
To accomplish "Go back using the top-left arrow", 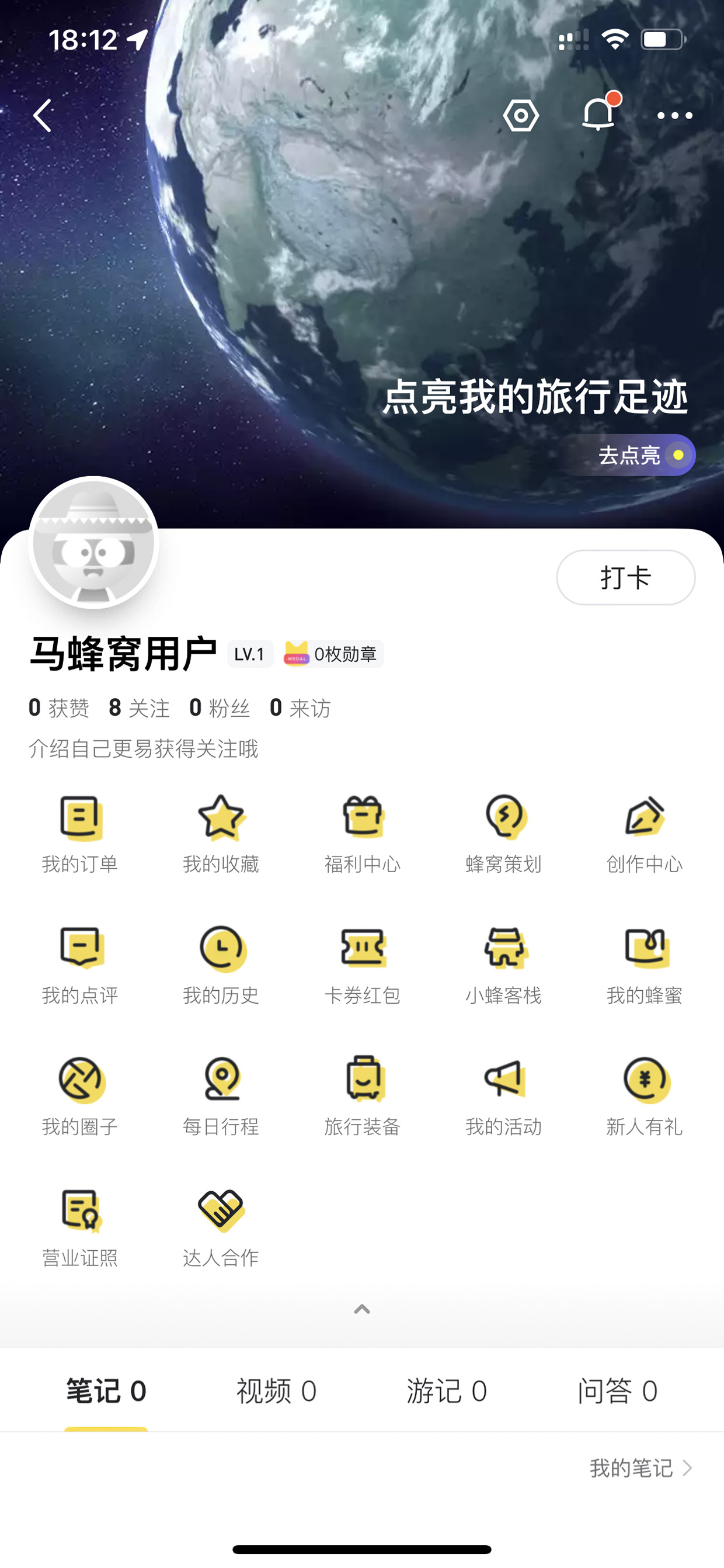I will [43, 115].
